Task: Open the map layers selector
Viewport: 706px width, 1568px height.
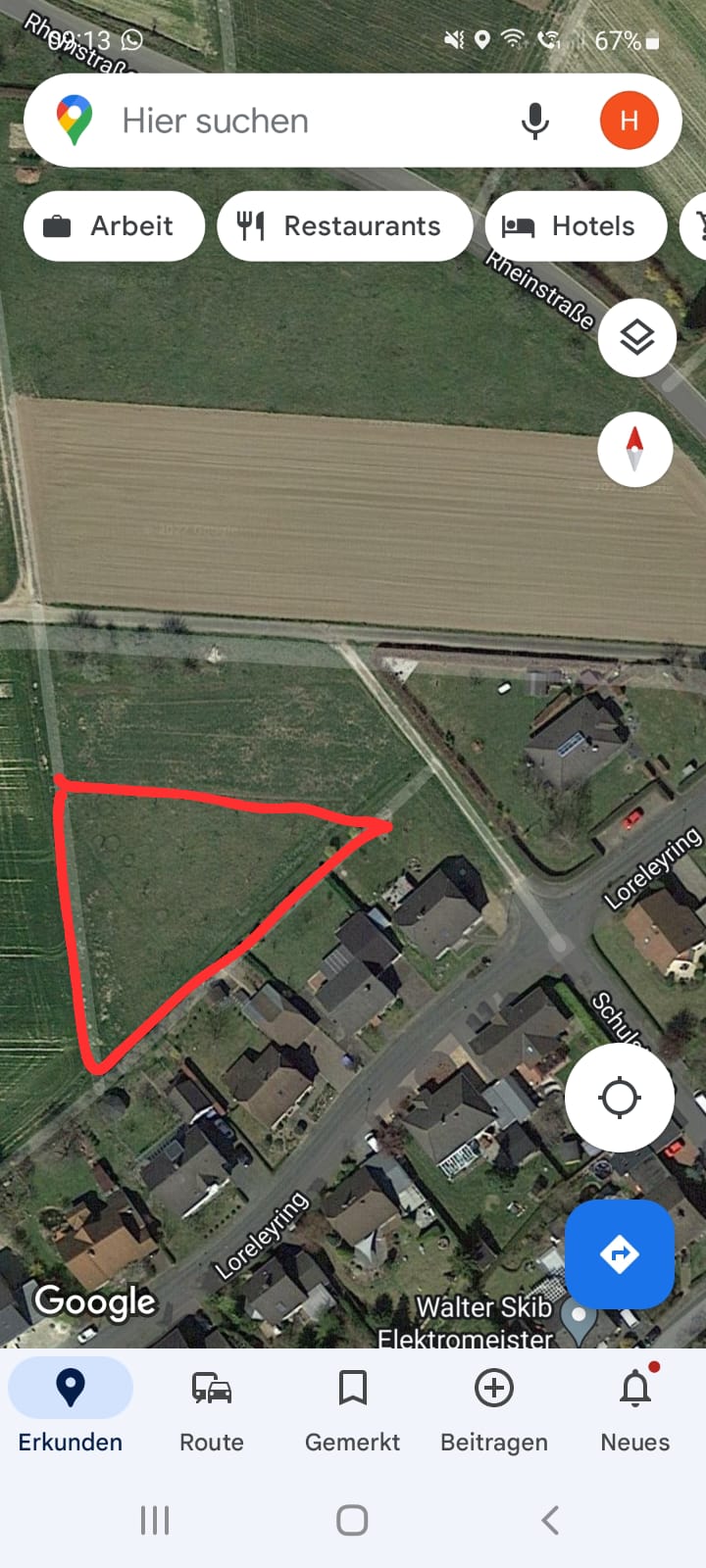Action: 637,338
